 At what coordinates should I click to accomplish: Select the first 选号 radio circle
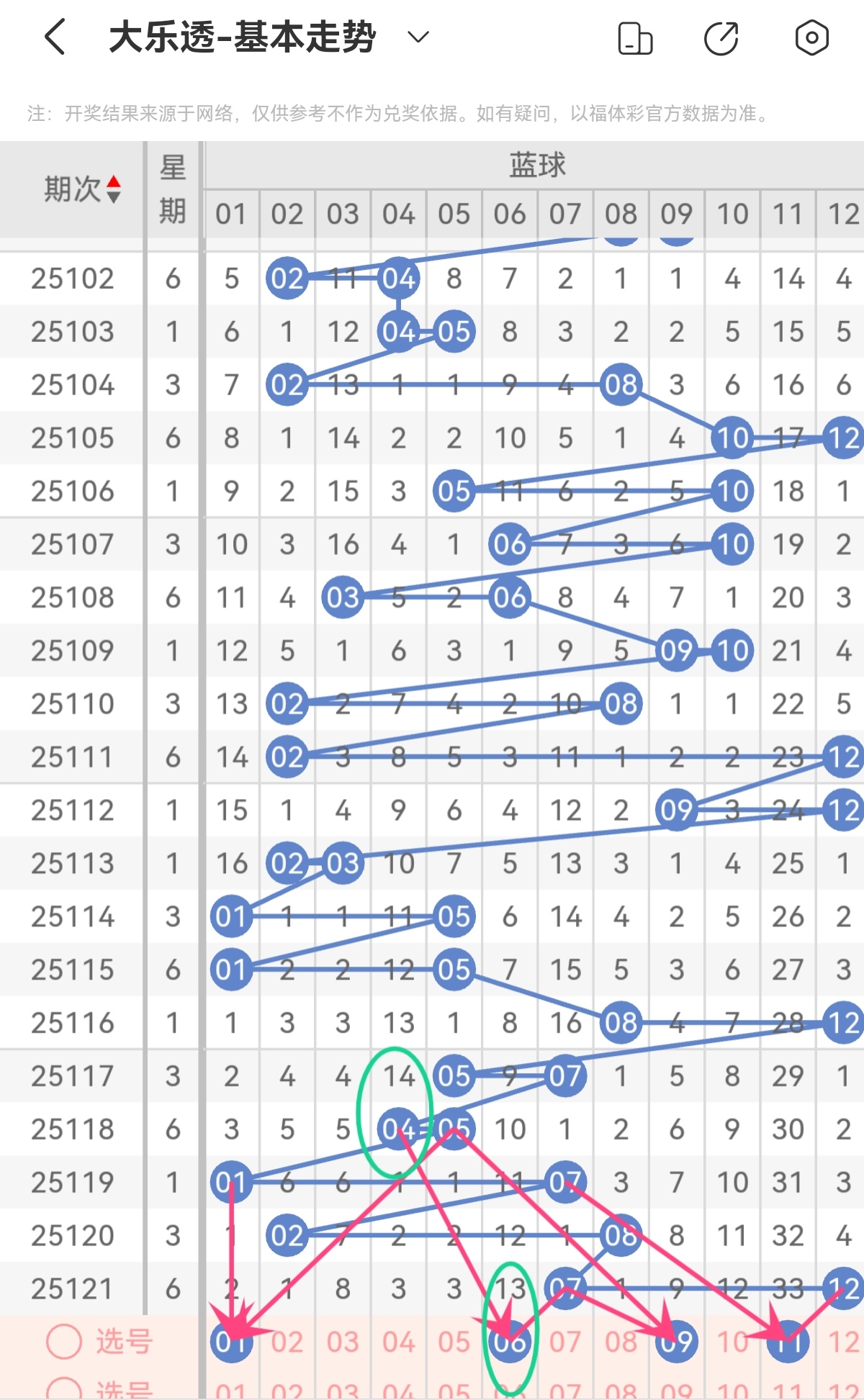[x=64, y=1342]
